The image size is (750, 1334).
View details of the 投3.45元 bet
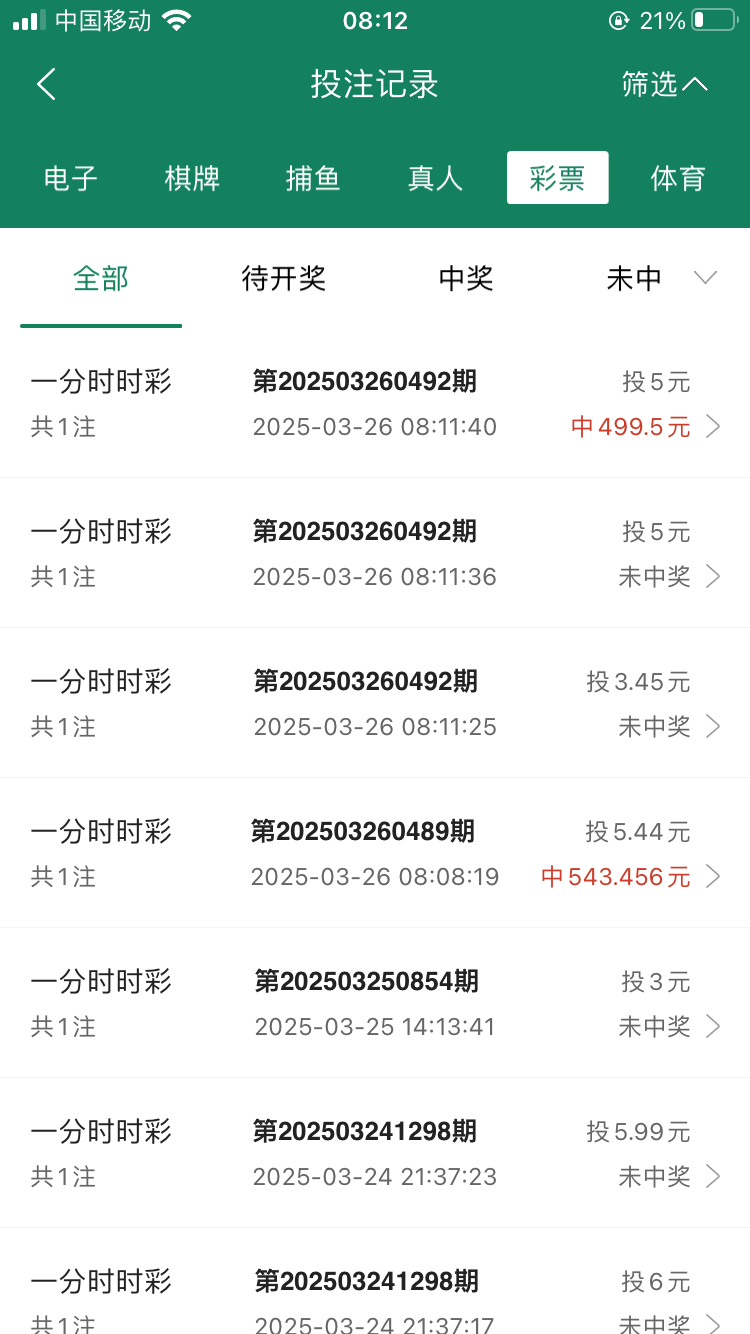[x=375, y=704]
